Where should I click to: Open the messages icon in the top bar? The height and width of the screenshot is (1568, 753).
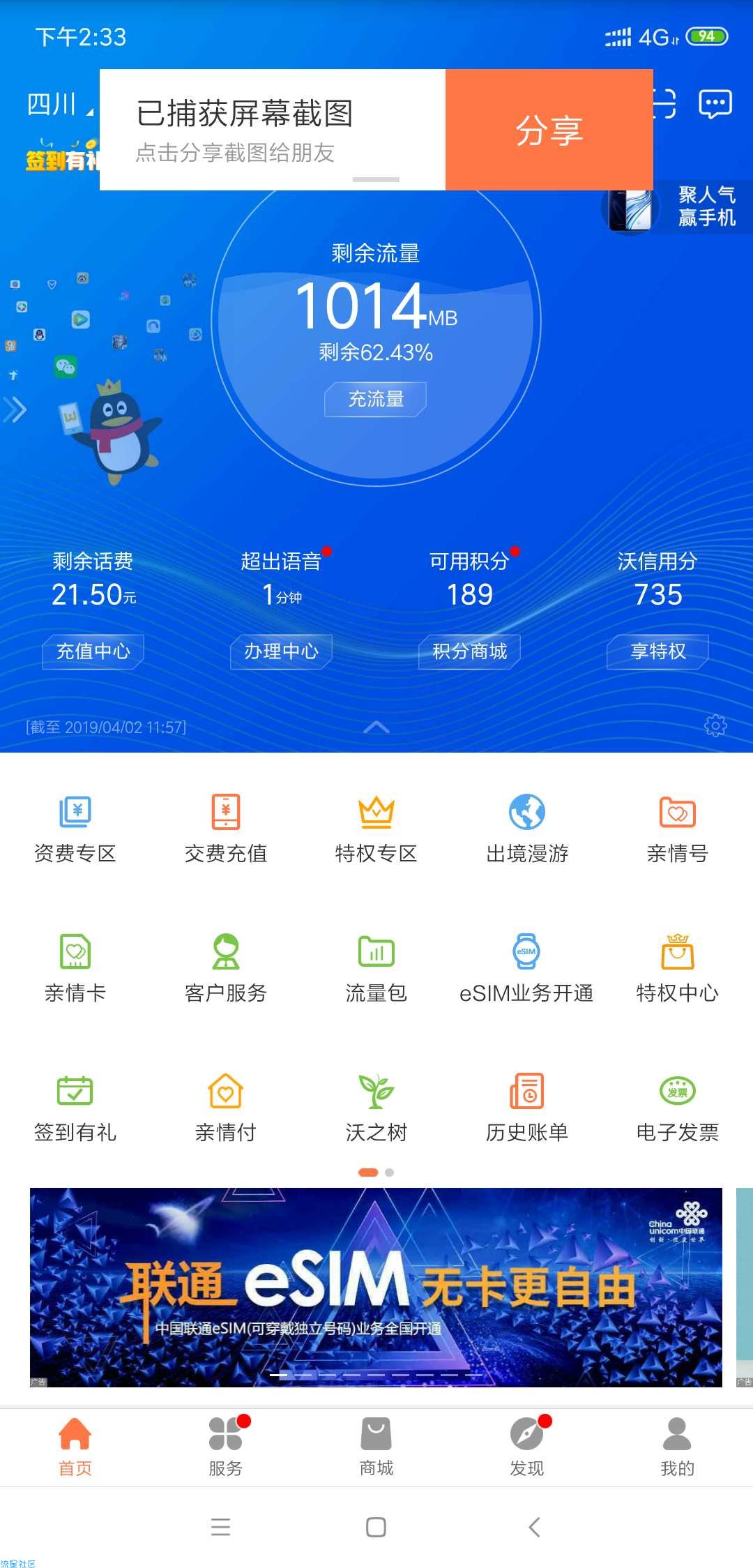click(715, 105)
